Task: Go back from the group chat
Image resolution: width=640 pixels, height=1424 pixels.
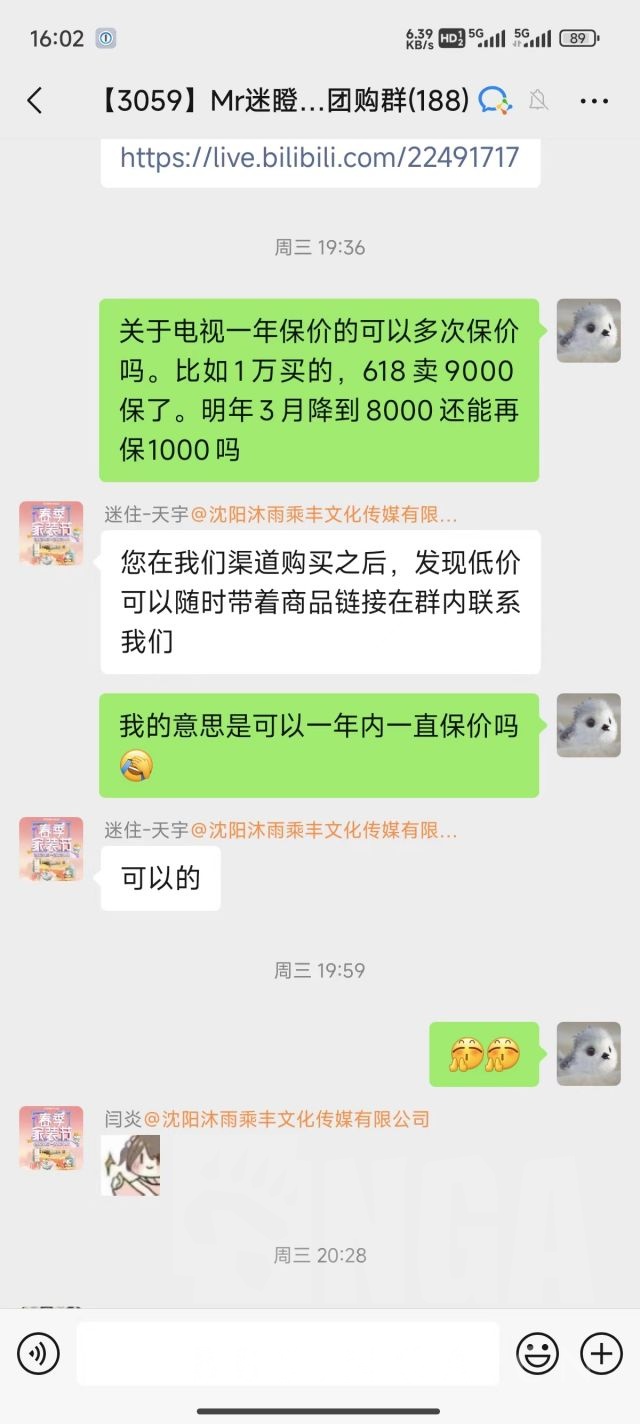Action: click(x=35, y=100)
